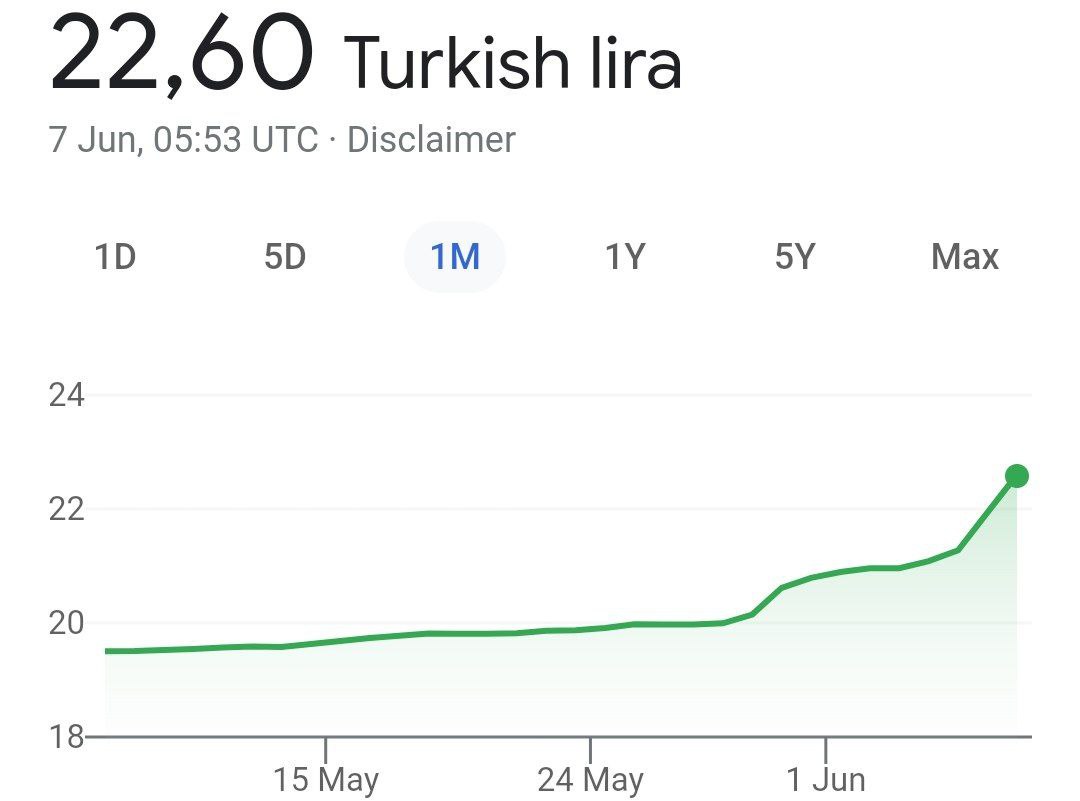Switch to the 5Y time range

(795, 258)
